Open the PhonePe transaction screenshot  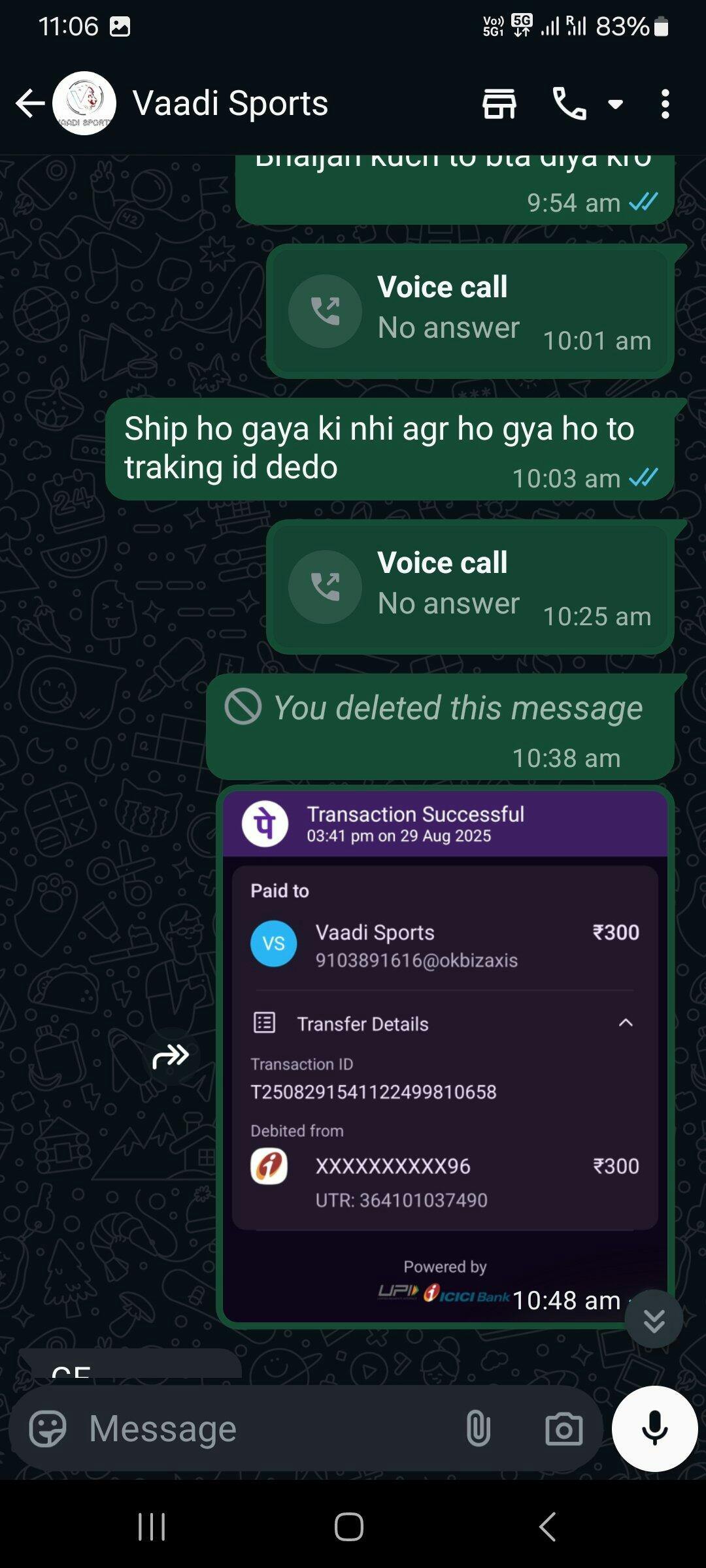445,1056
